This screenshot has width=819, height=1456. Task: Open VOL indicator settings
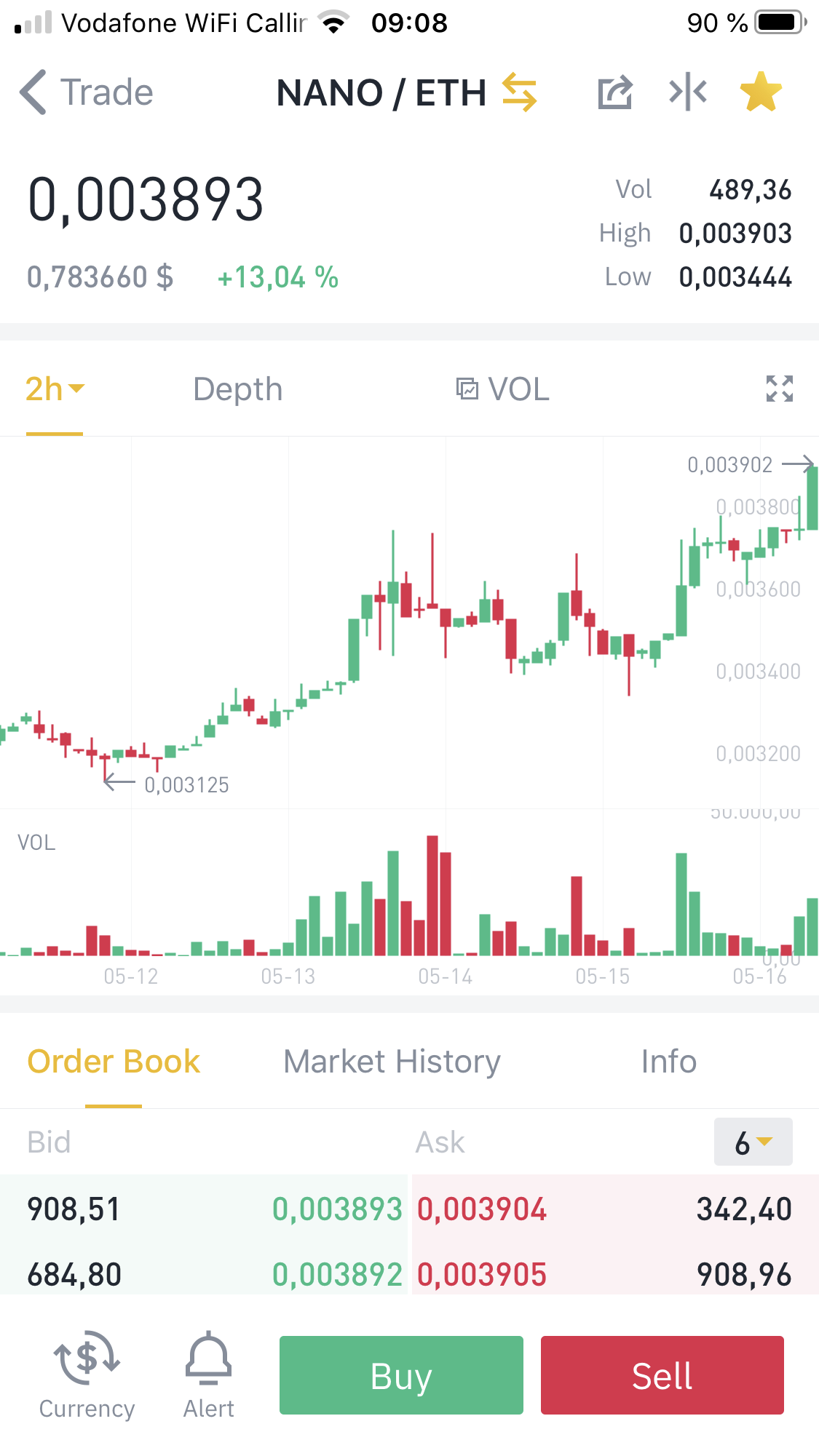[x=502, y=389]
